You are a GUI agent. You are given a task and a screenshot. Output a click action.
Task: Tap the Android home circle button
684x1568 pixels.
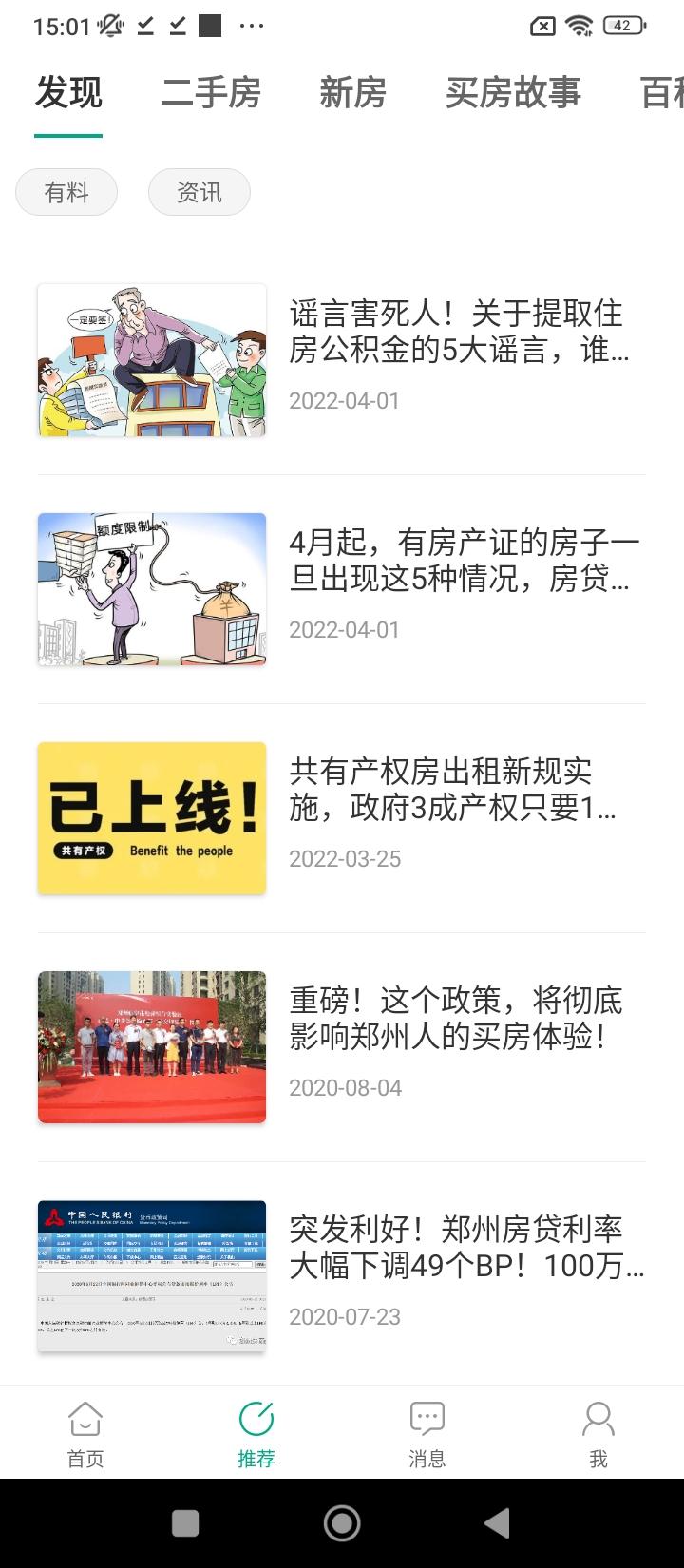click(x=342, y=1520)
